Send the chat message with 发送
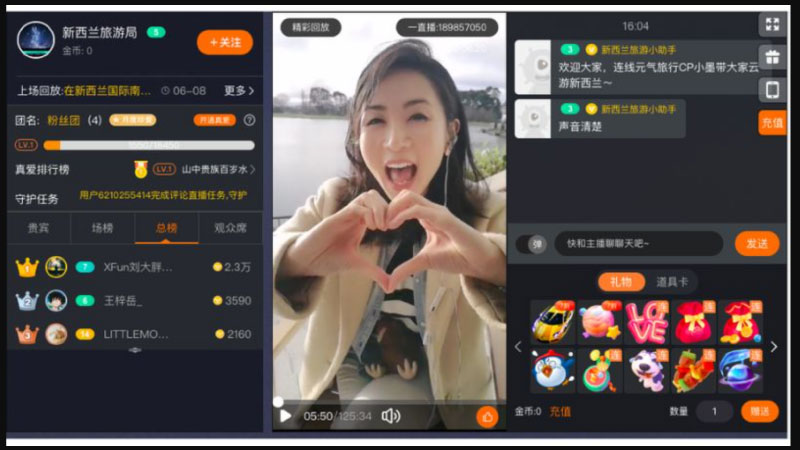This screenshot has height=450, width=800. point(756,244)
